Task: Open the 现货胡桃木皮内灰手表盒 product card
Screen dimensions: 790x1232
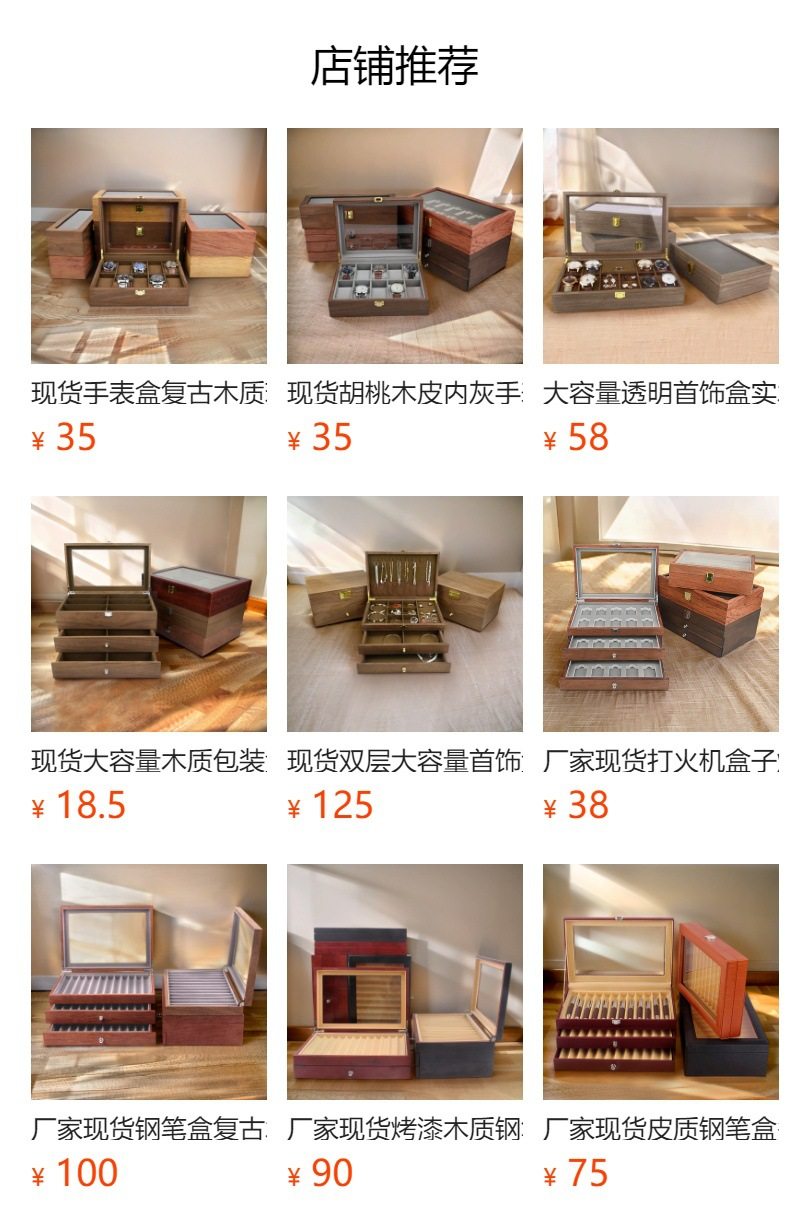Action: coord(404,246)
